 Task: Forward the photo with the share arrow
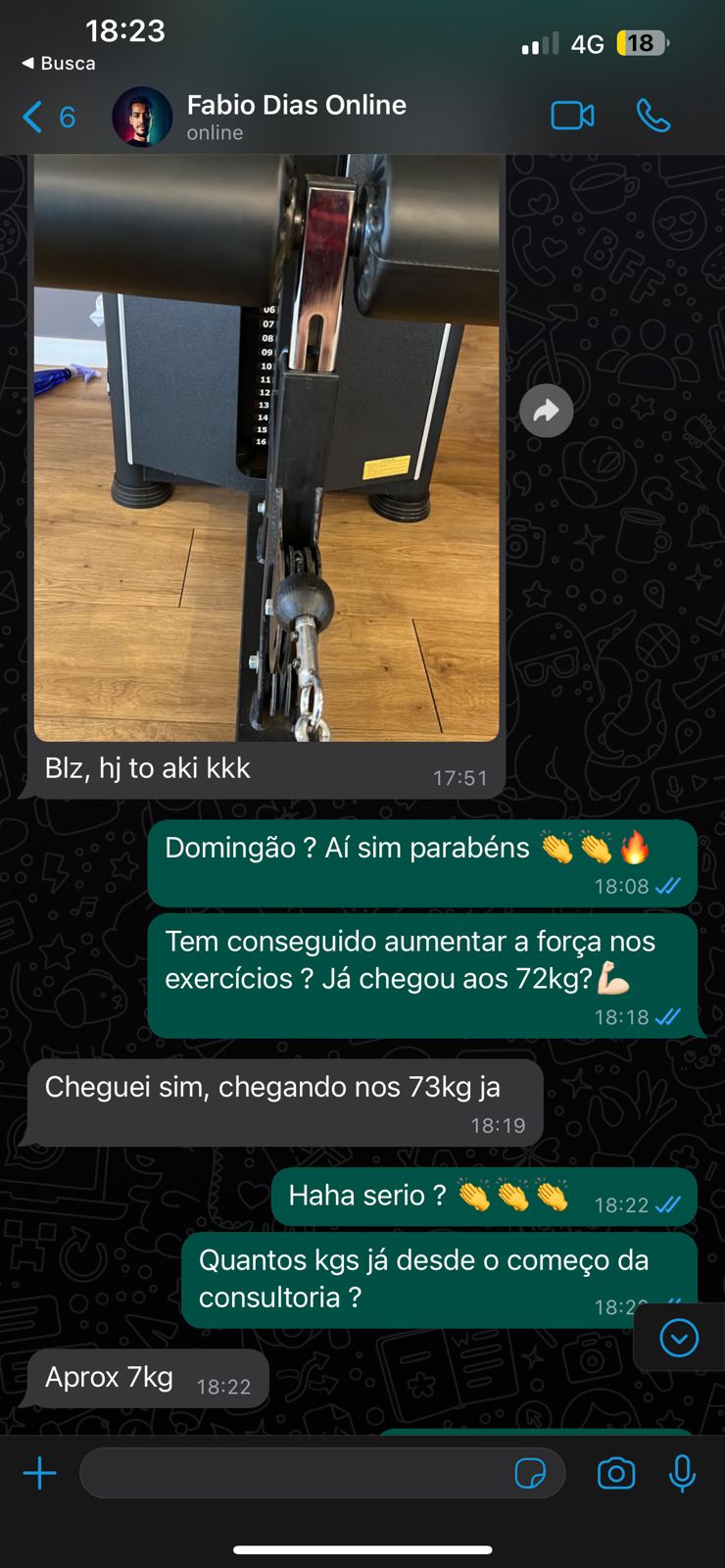point(546,411)
